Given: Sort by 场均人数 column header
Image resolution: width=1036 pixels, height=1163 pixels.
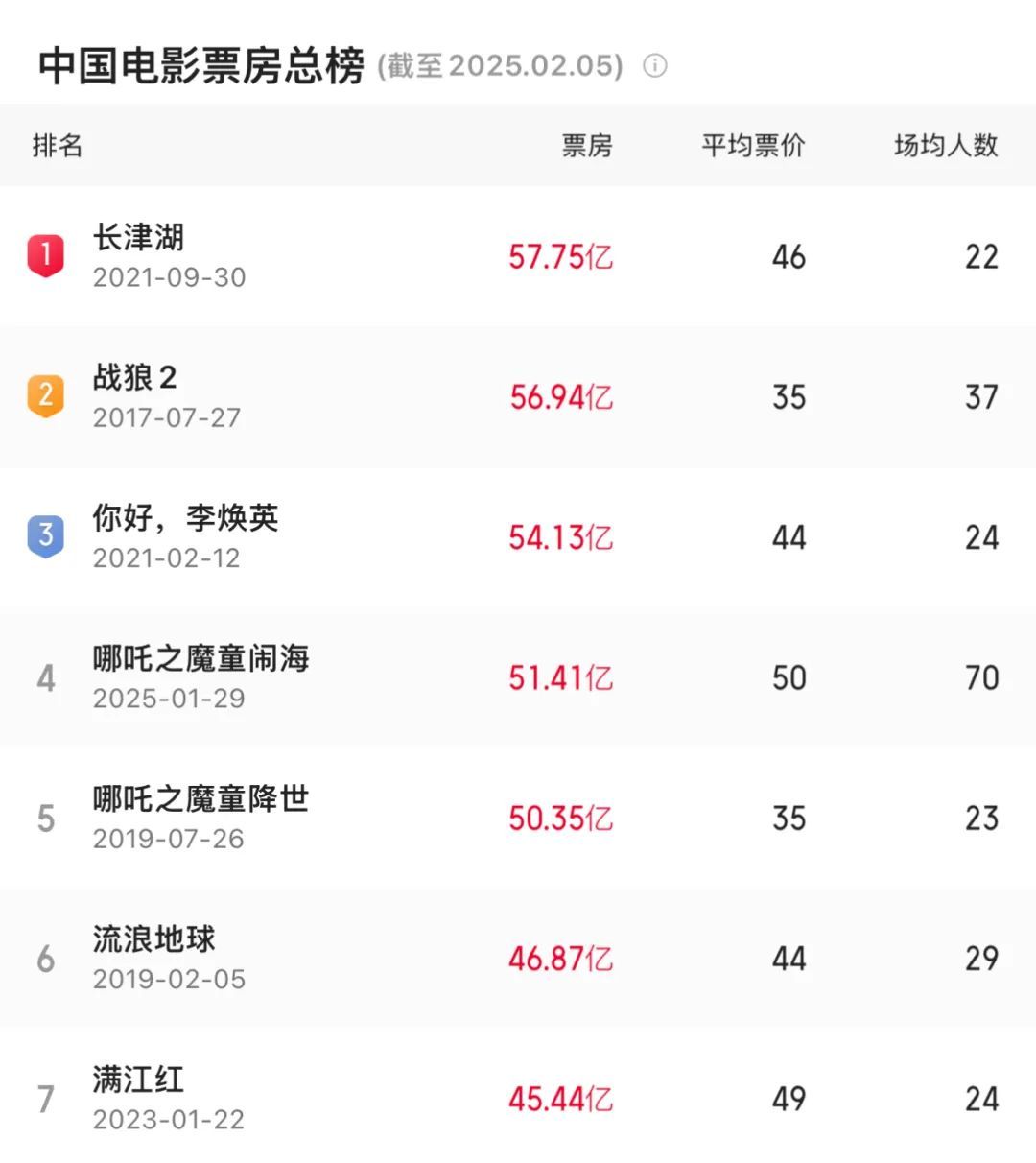Looking at the screenshot, I should click(x=945, y=146).
